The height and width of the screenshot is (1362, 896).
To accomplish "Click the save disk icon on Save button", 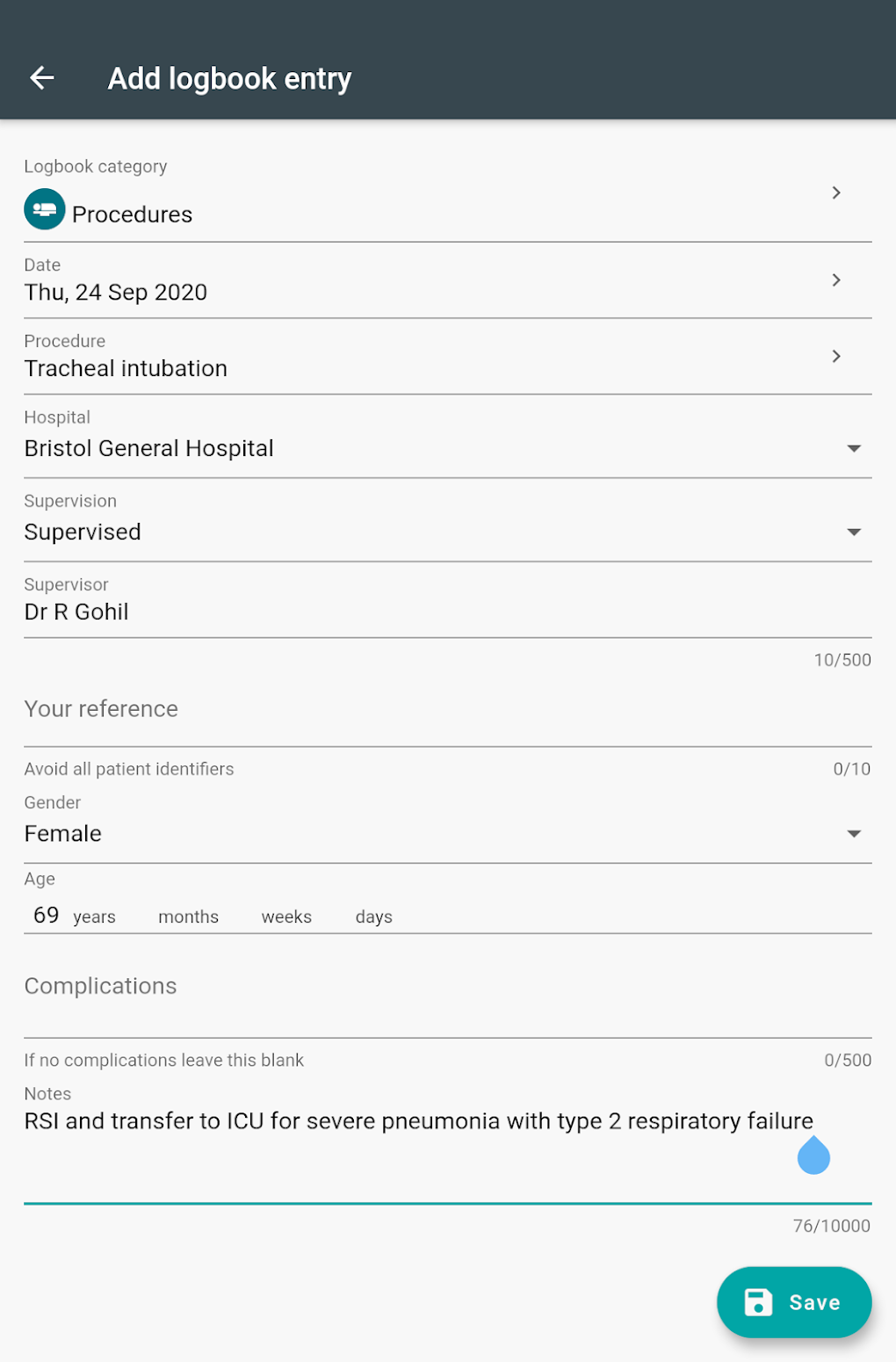I will tap(757, 1302).
